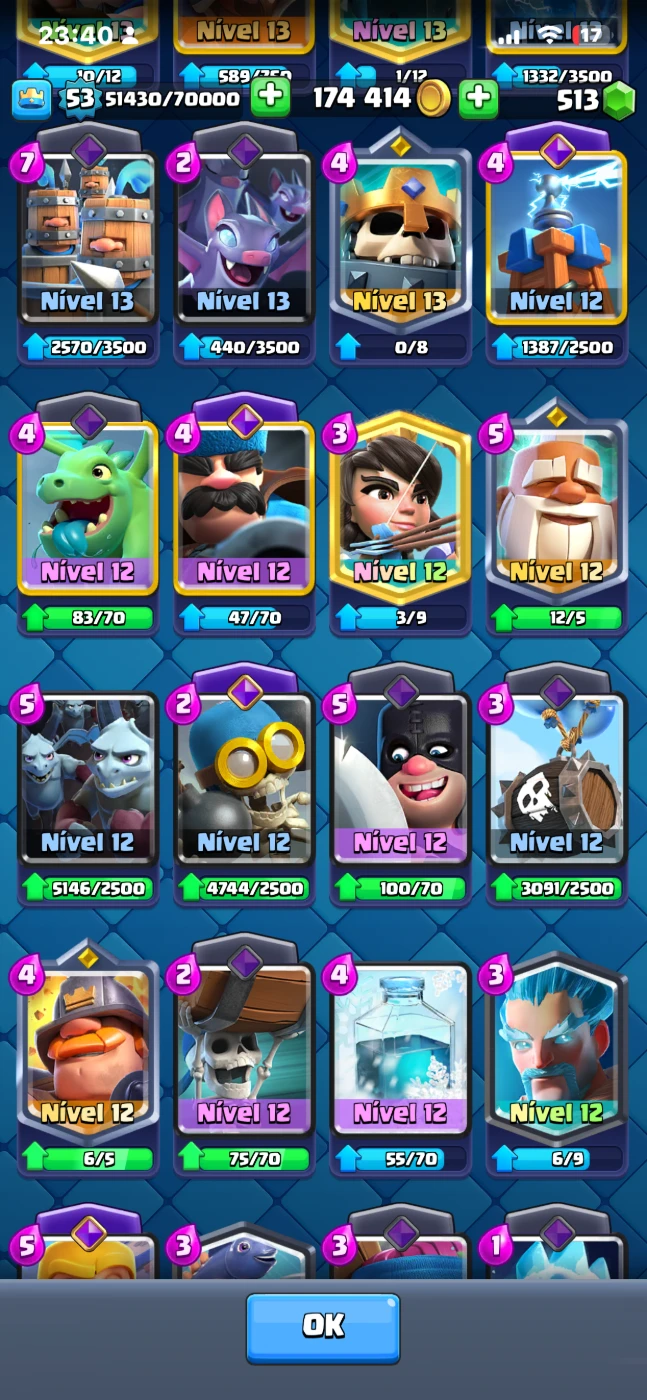Select the Wall Breakers card
The height and width of the screenshot is (1400, 647).
pyautogui.click(x=244, y=1050)
